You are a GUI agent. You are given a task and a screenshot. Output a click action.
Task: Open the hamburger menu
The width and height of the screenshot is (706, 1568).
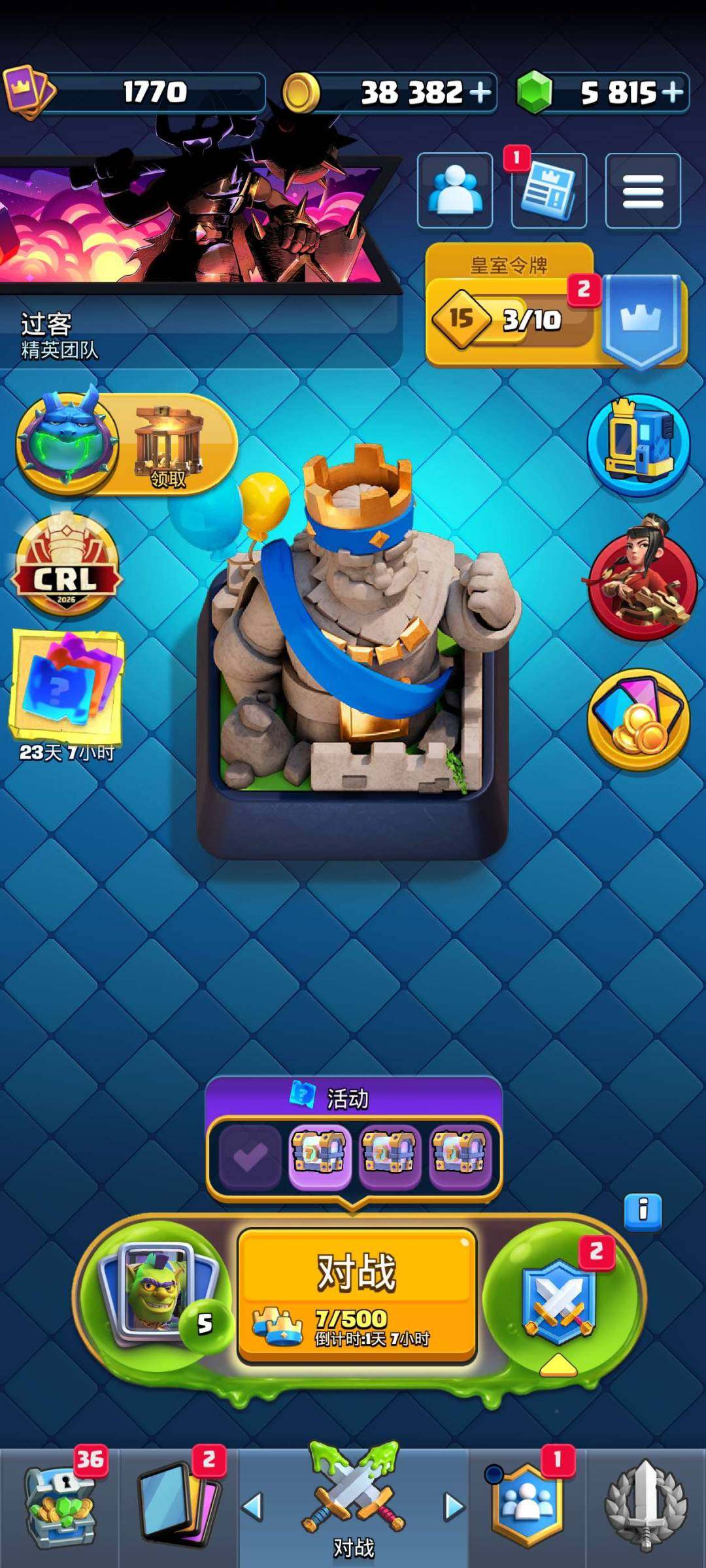click(x=643, y=190)
